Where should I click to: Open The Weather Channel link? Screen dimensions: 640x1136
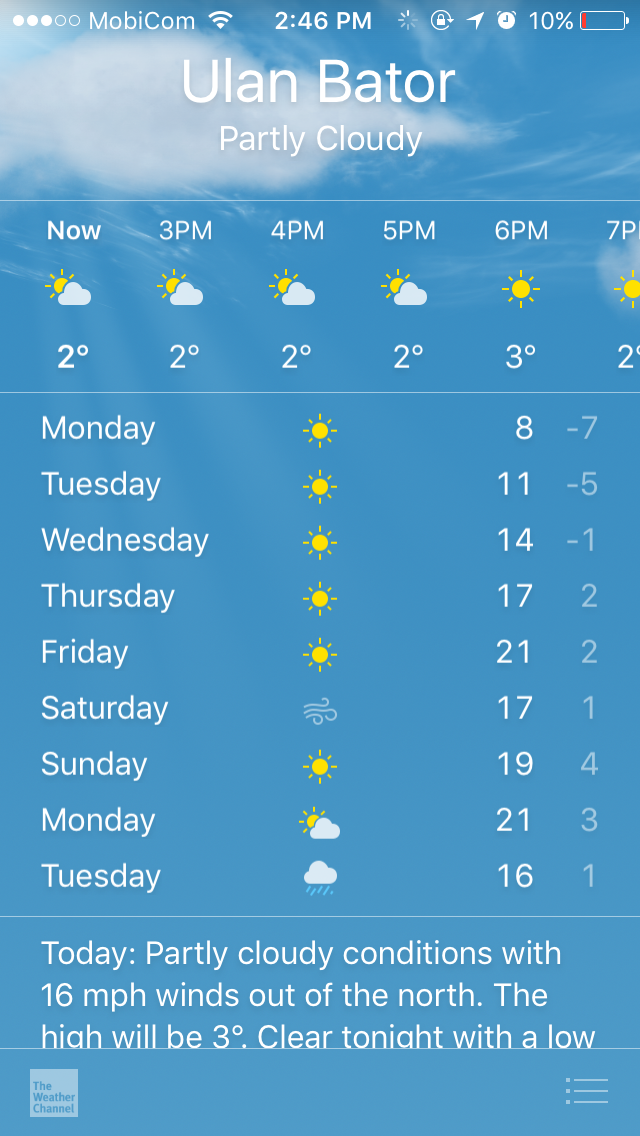[x=54, y=1093]
